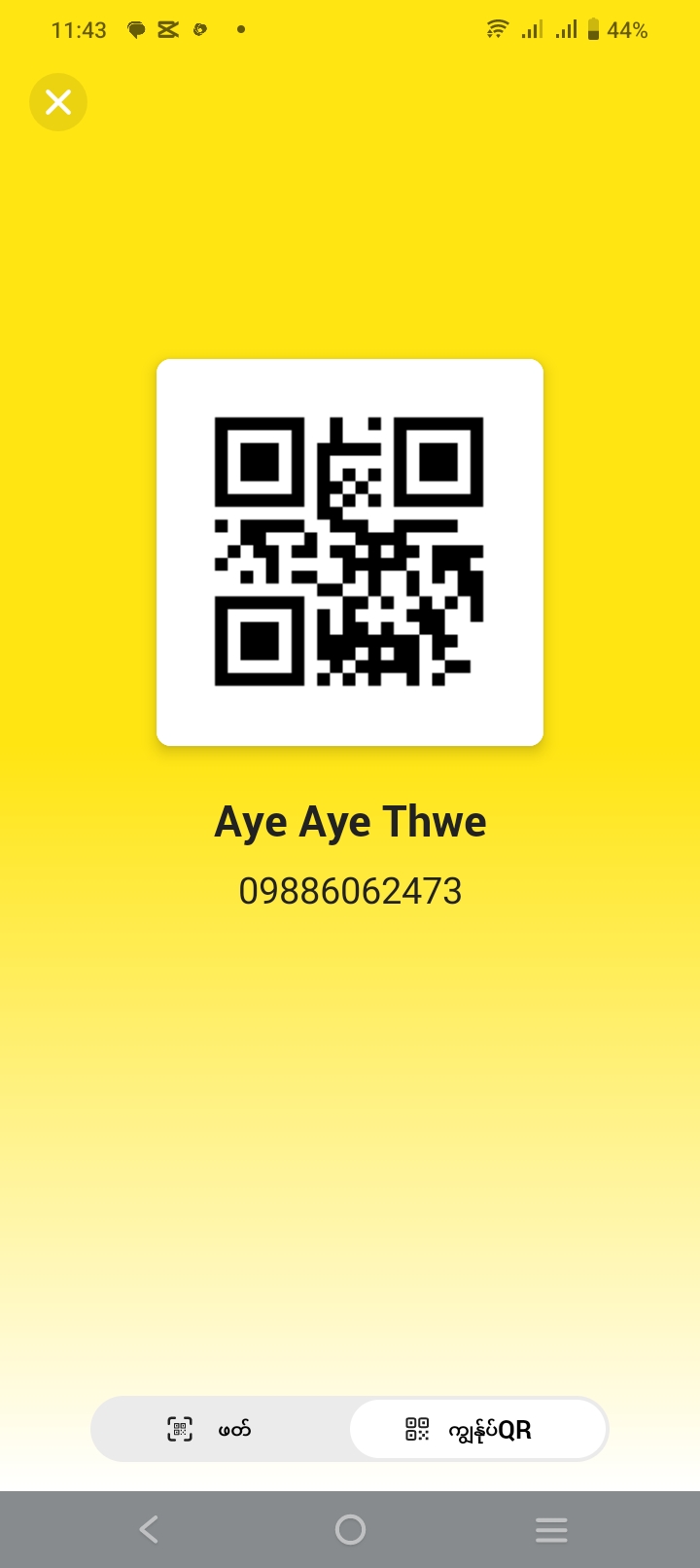Viewport: 700px width, 1568px height.
Task: Go to the home screen
Action: click(x=350, y=1530)
